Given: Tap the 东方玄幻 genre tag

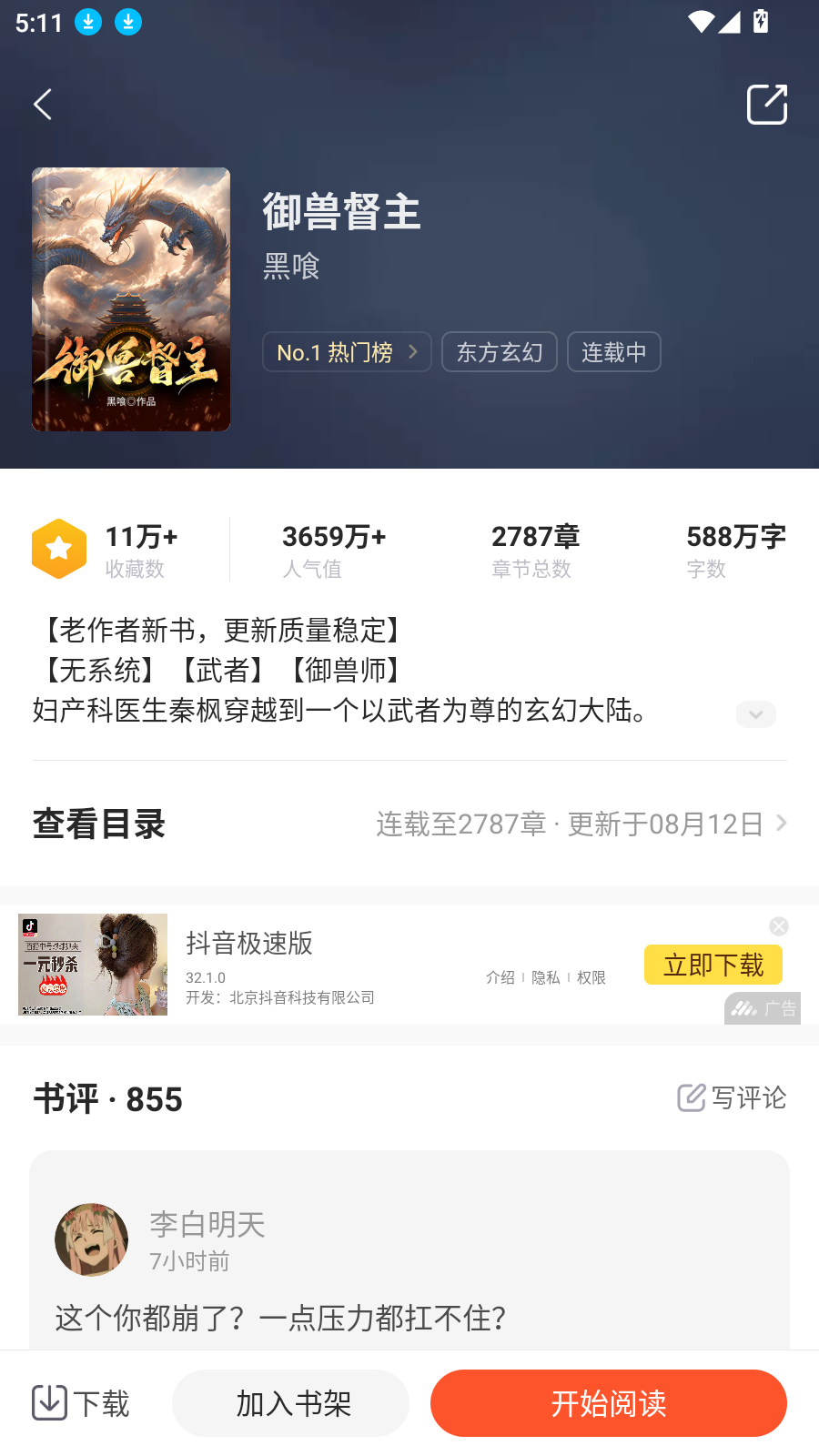Looking at the screenshot, I should tap(500, 352).
